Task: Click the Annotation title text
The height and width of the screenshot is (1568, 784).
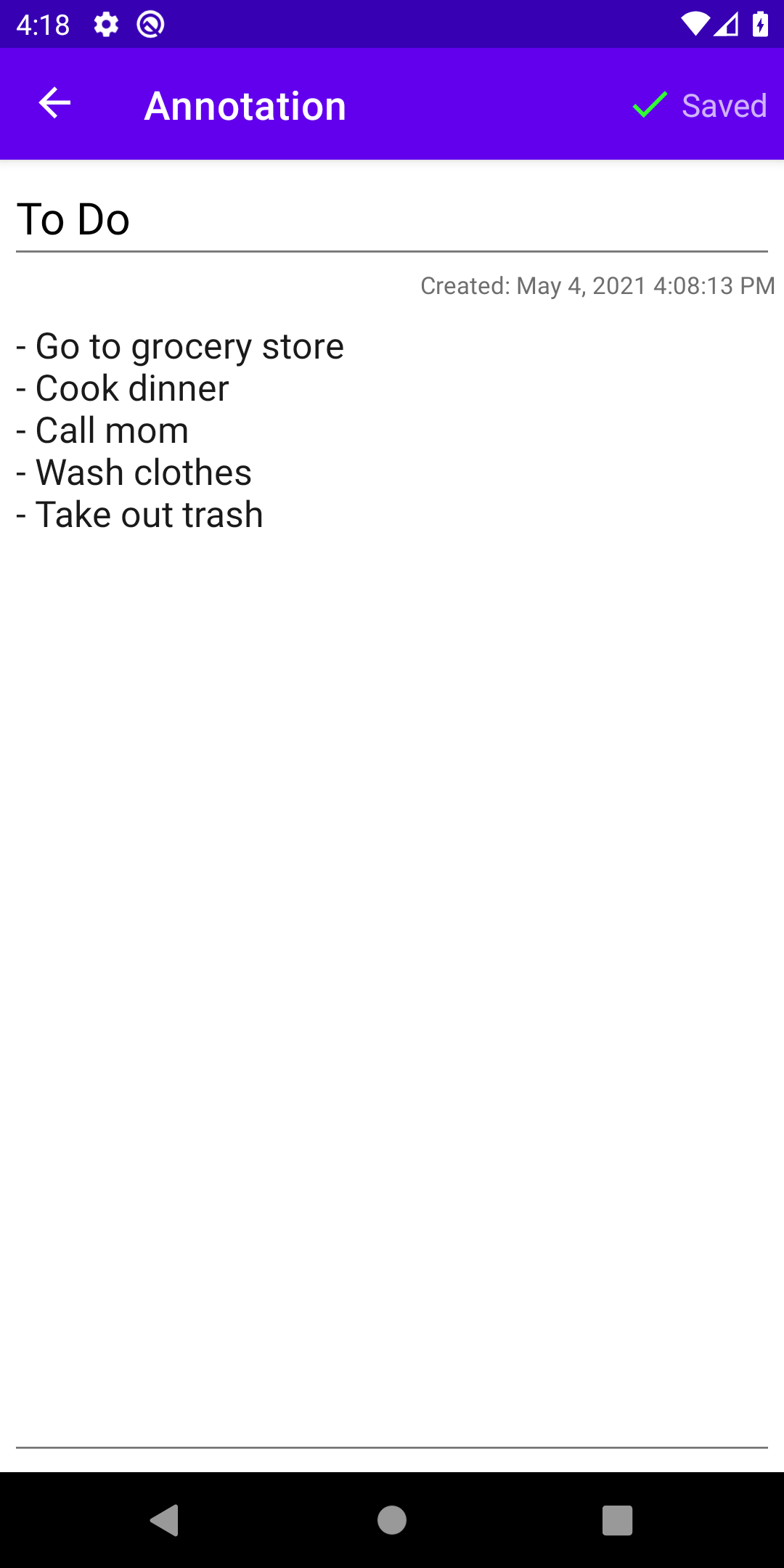Action: (x=245, y=105)
